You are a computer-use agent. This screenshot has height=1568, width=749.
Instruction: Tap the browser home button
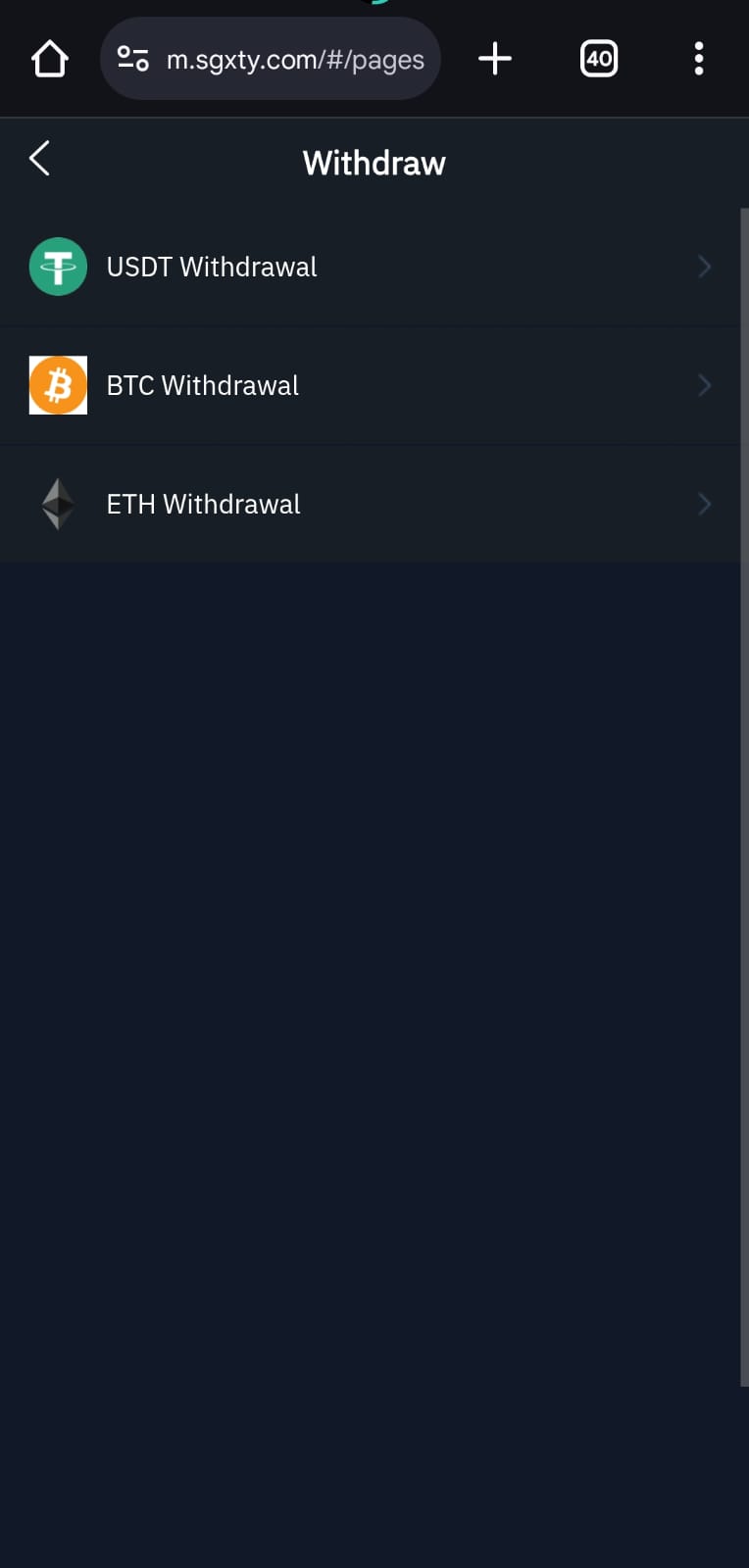50,59
